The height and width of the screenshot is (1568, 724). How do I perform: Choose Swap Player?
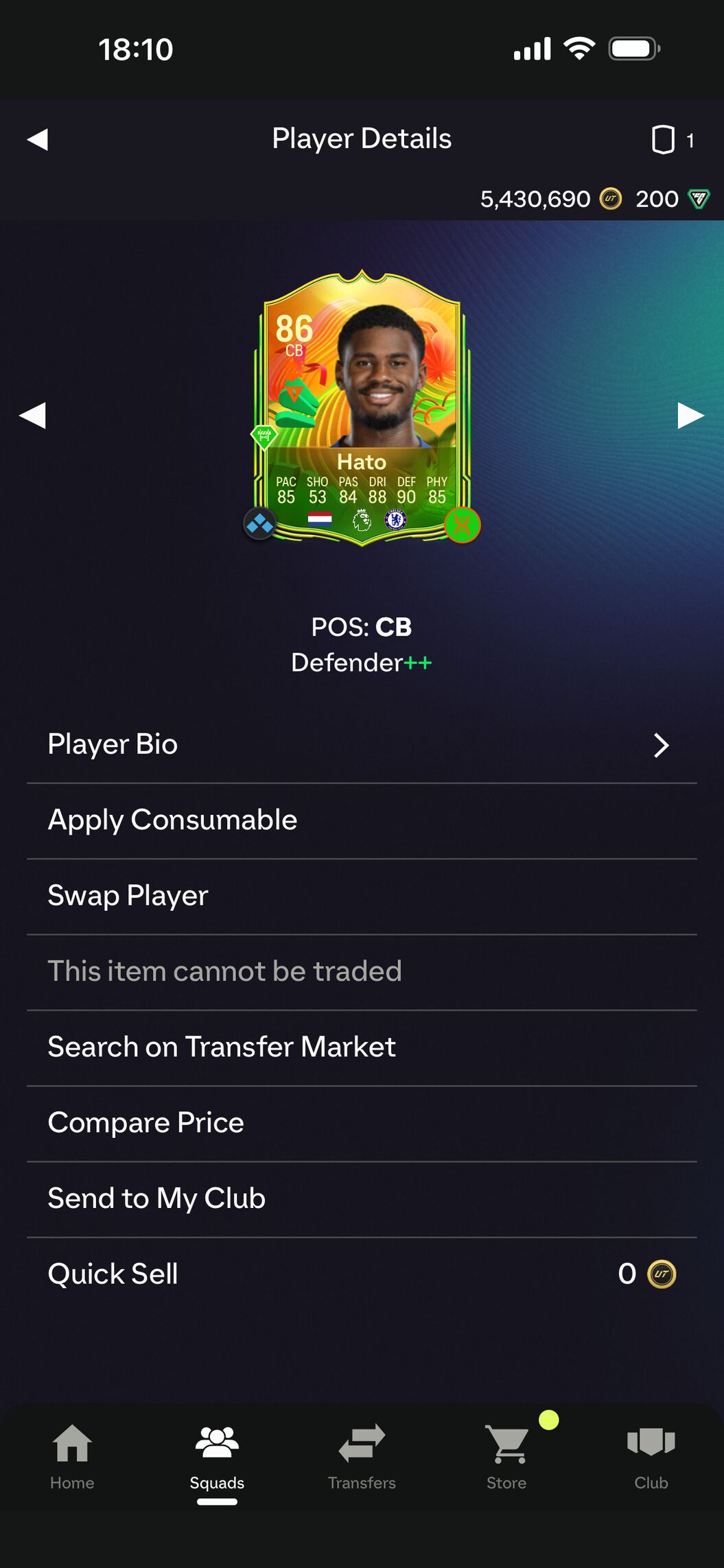[x=362, y=896]
